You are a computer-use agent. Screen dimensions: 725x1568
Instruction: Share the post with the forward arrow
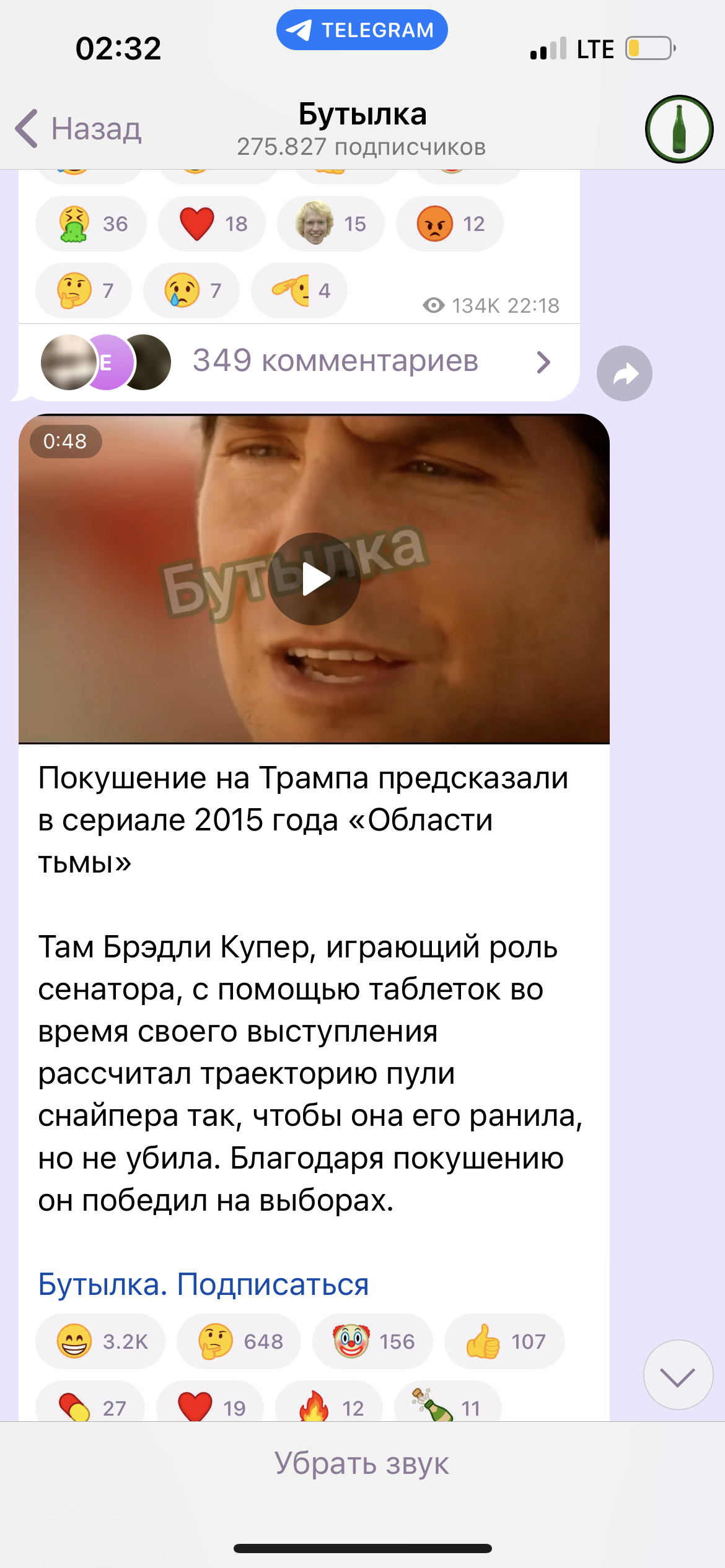click(625, 373)
